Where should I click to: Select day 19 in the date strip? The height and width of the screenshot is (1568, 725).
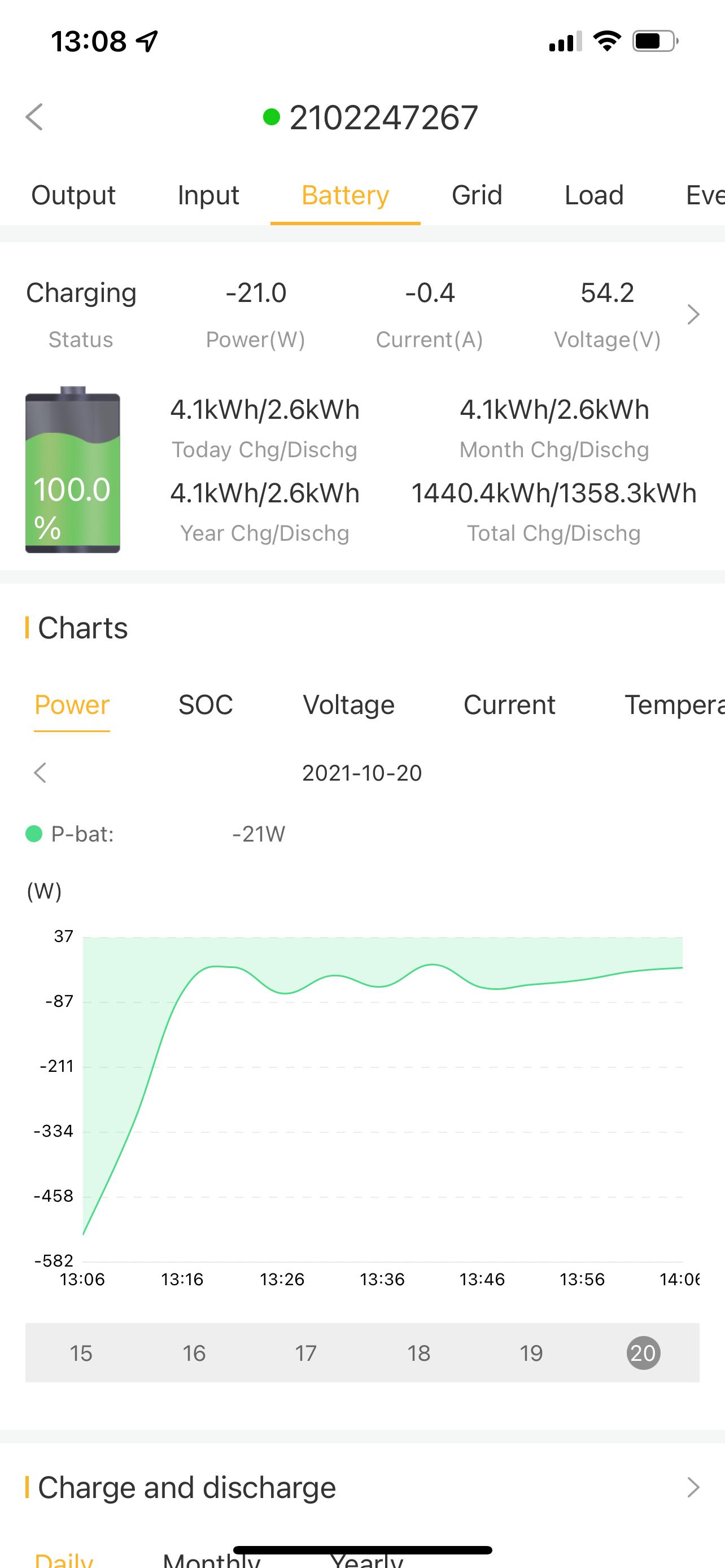(x=531, y=1353)
